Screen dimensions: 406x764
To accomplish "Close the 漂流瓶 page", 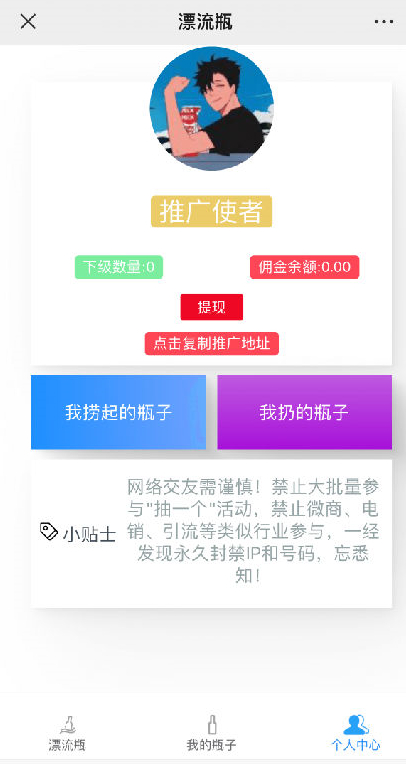I will tap(28, 21).
